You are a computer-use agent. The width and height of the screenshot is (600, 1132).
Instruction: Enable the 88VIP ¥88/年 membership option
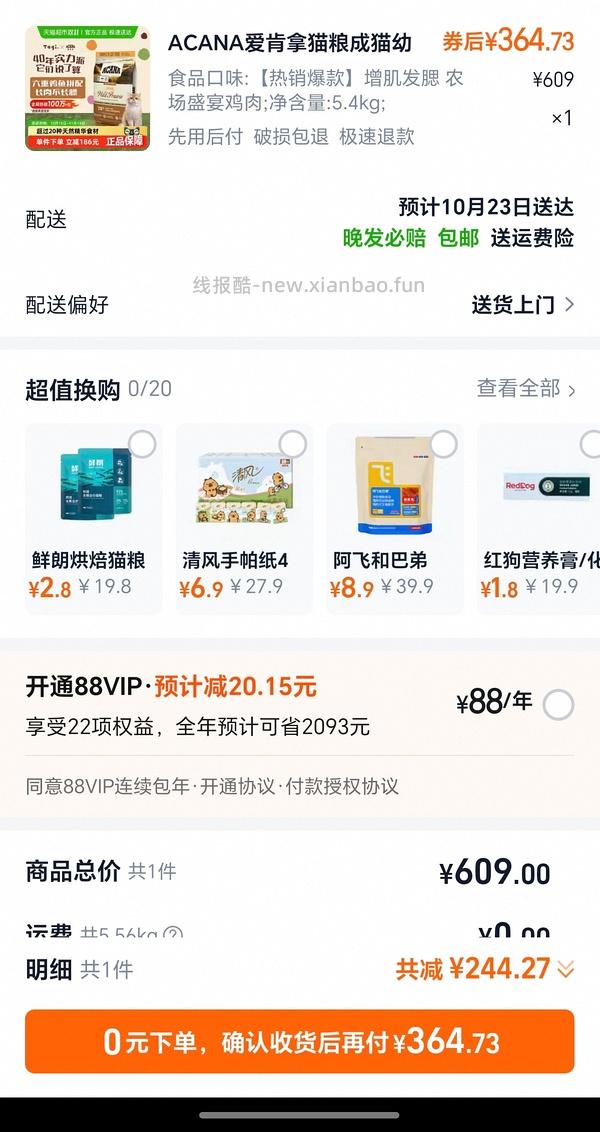pyautogui.click(x=558, y=705)
